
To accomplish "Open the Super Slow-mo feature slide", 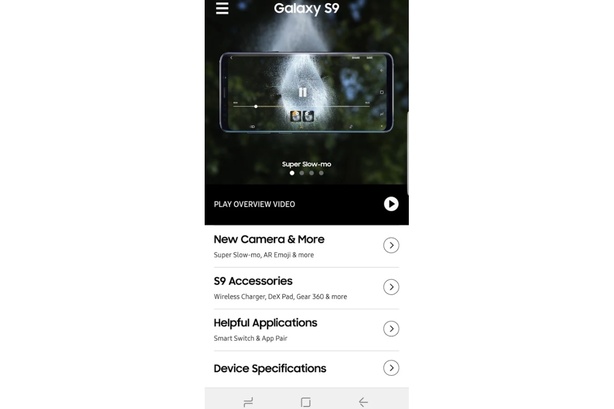I will 306,161.
